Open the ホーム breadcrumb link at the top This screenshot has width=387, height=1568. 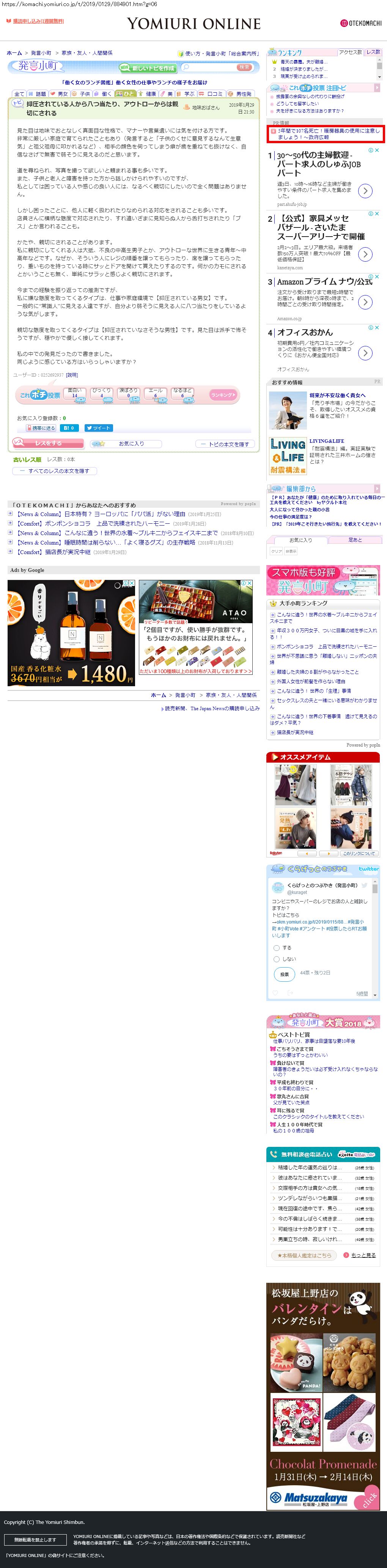[14, 53]
